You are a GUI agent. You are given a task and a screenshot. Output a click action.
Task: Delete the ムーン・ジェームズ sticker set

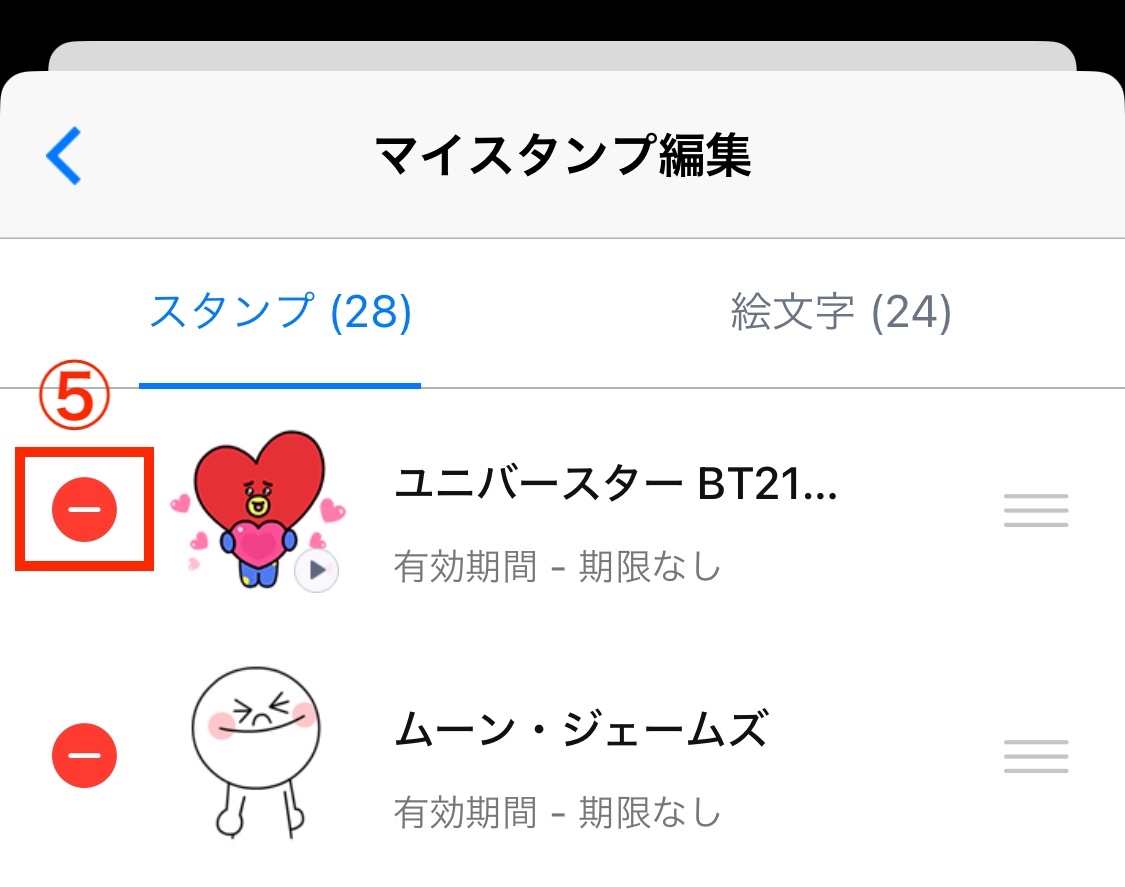point(84,756)
